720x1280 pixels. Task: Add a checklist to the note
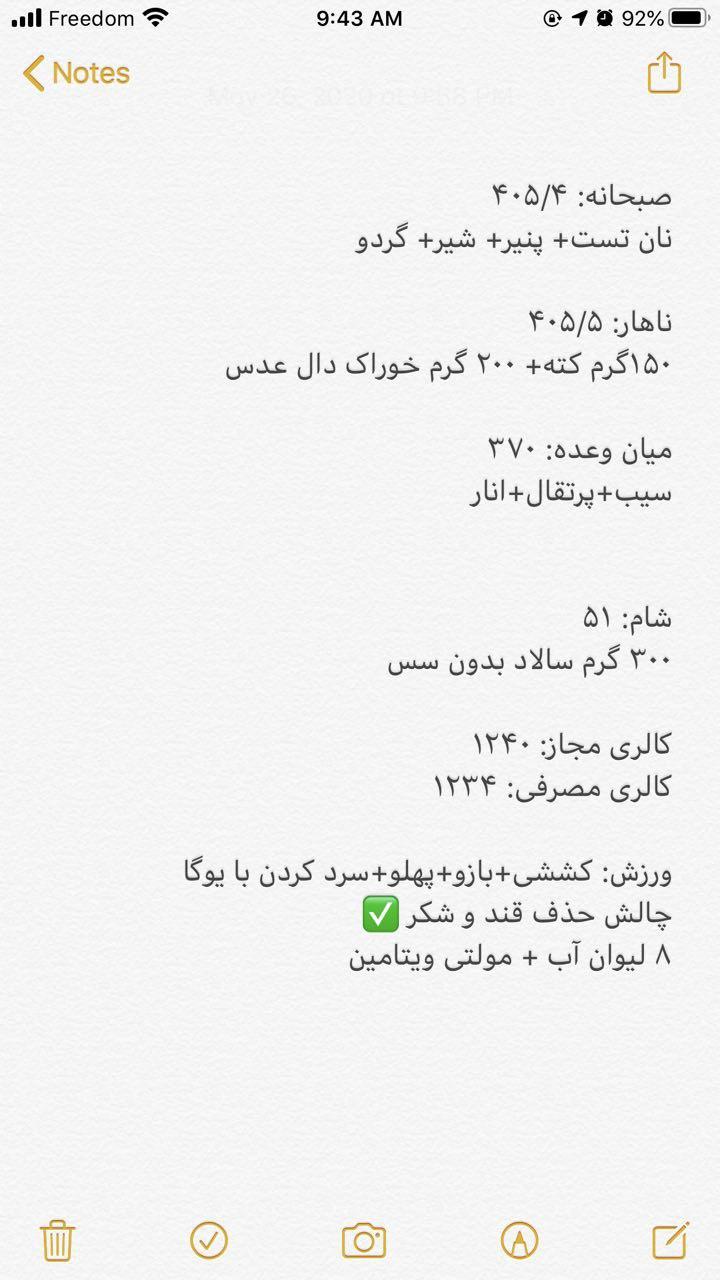click(x=209, y=1240)
